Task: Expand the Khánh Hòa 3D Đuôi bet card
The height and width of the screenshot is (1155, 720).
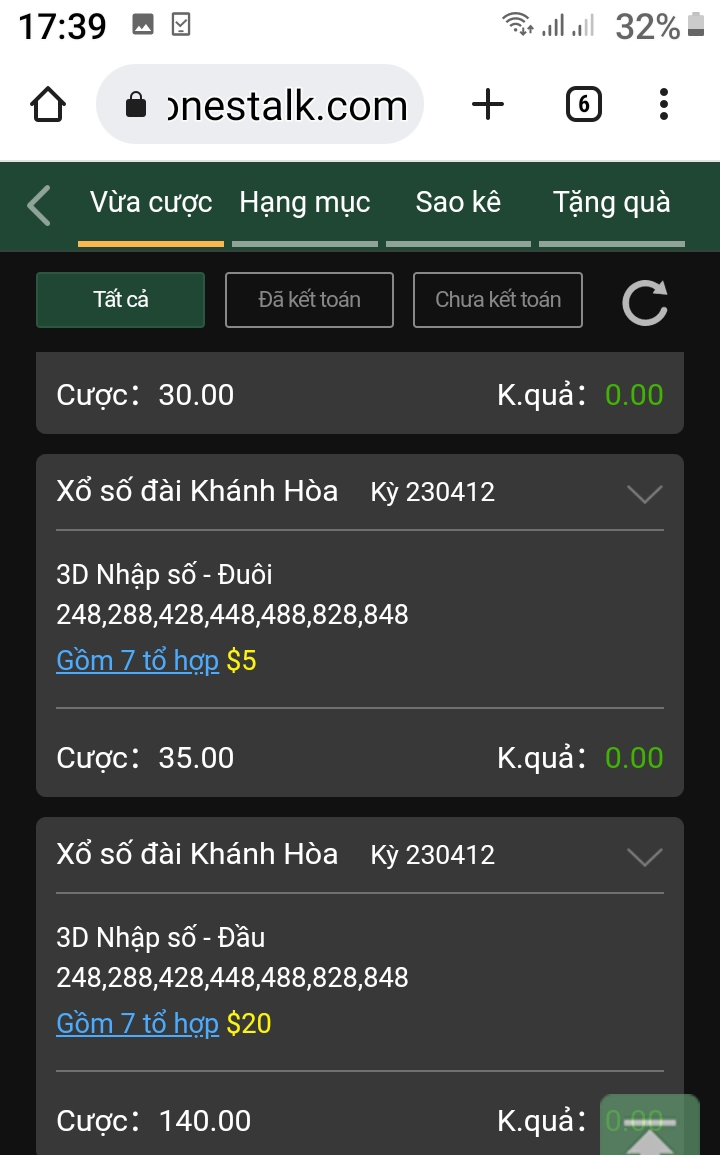Action: point(645,493)
